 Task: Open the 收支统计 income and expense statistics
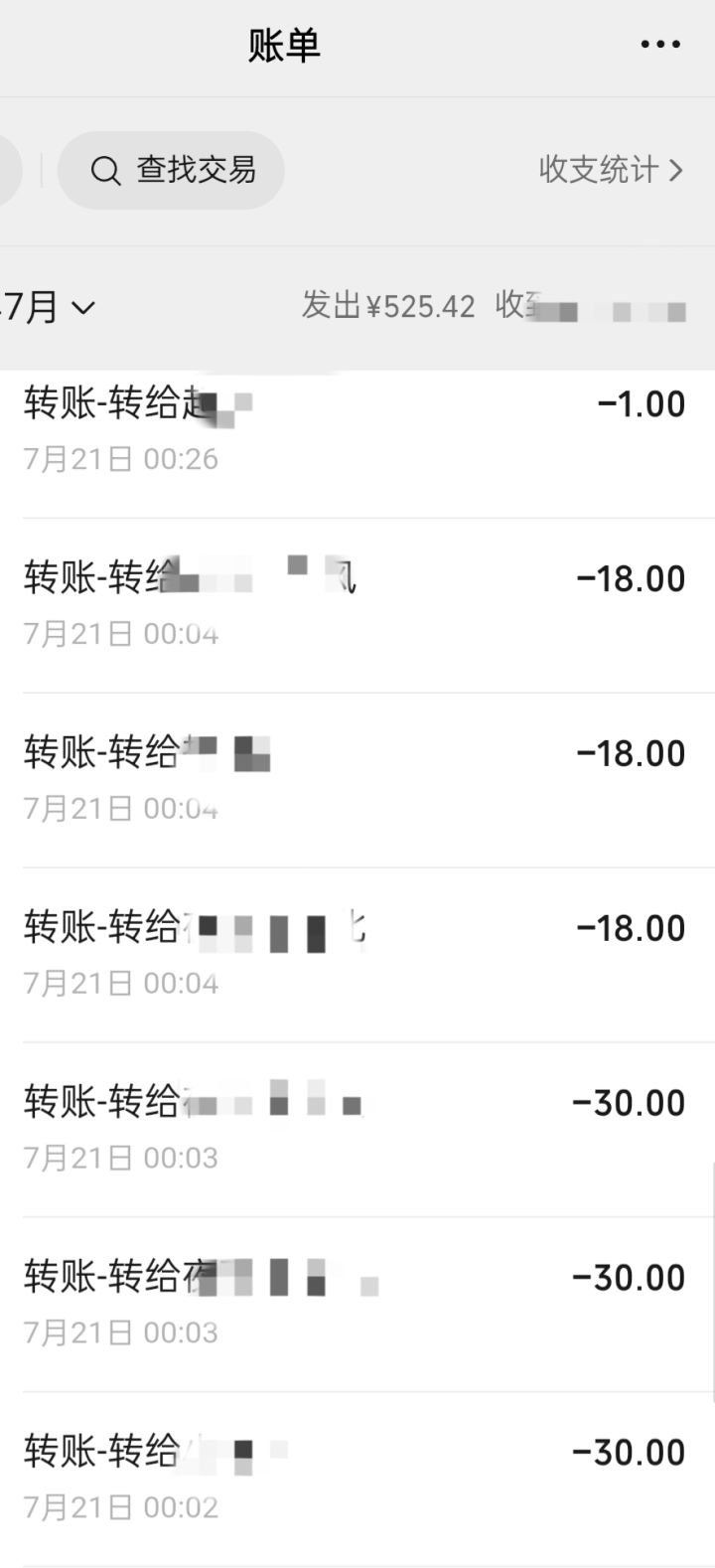coord(586,170)
